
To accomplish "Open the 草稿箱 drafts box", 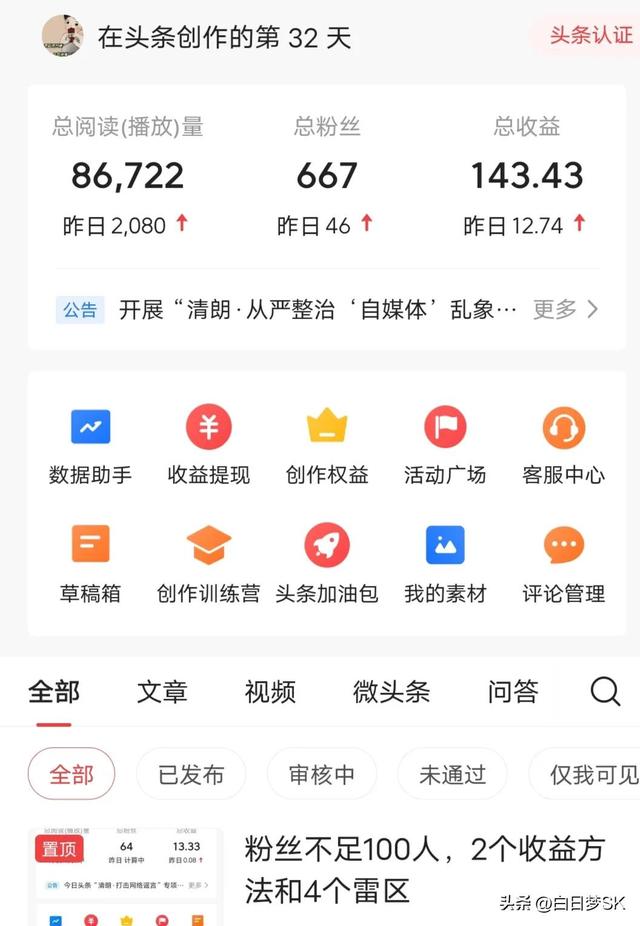I will 90,564.
